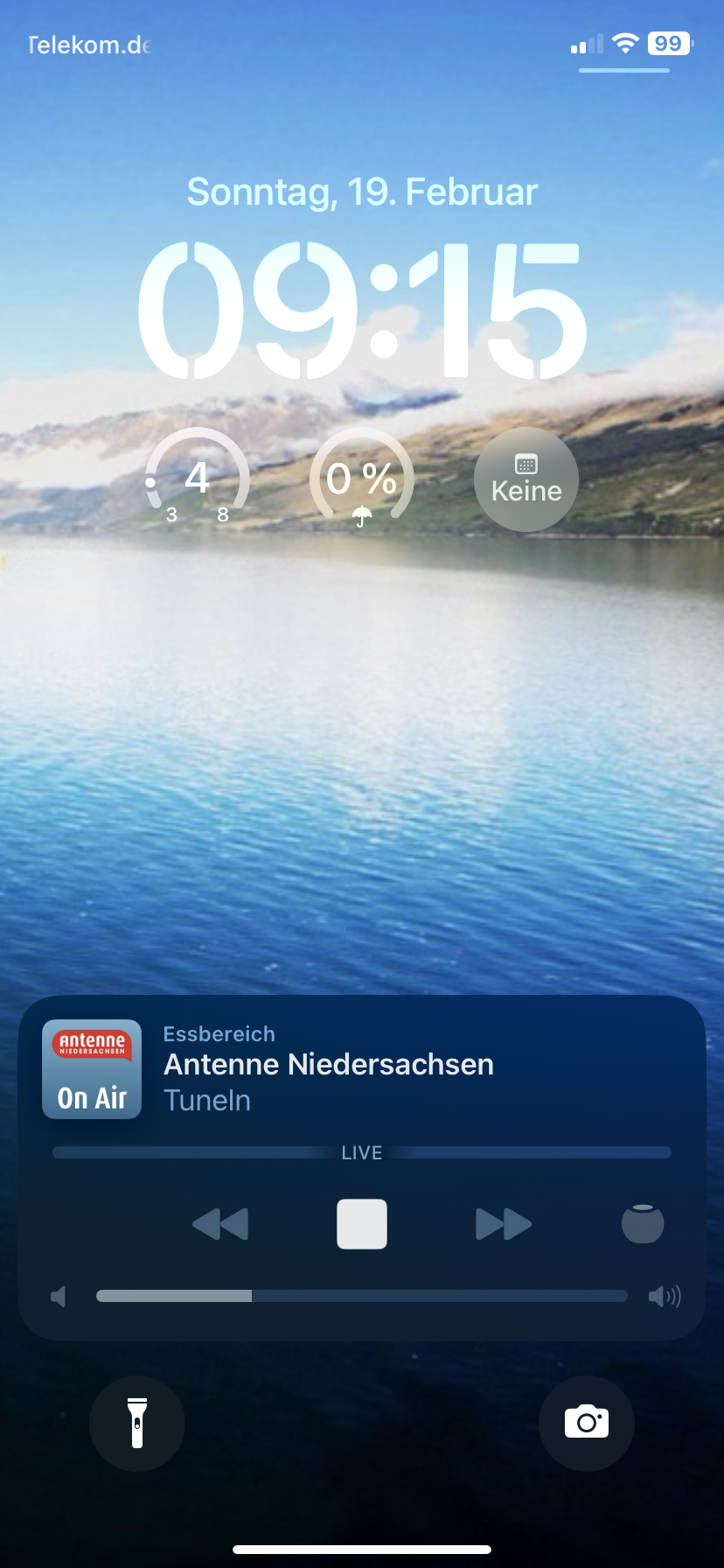
Task: Tap the volume slider in the player
Action: click(362, 1296)
